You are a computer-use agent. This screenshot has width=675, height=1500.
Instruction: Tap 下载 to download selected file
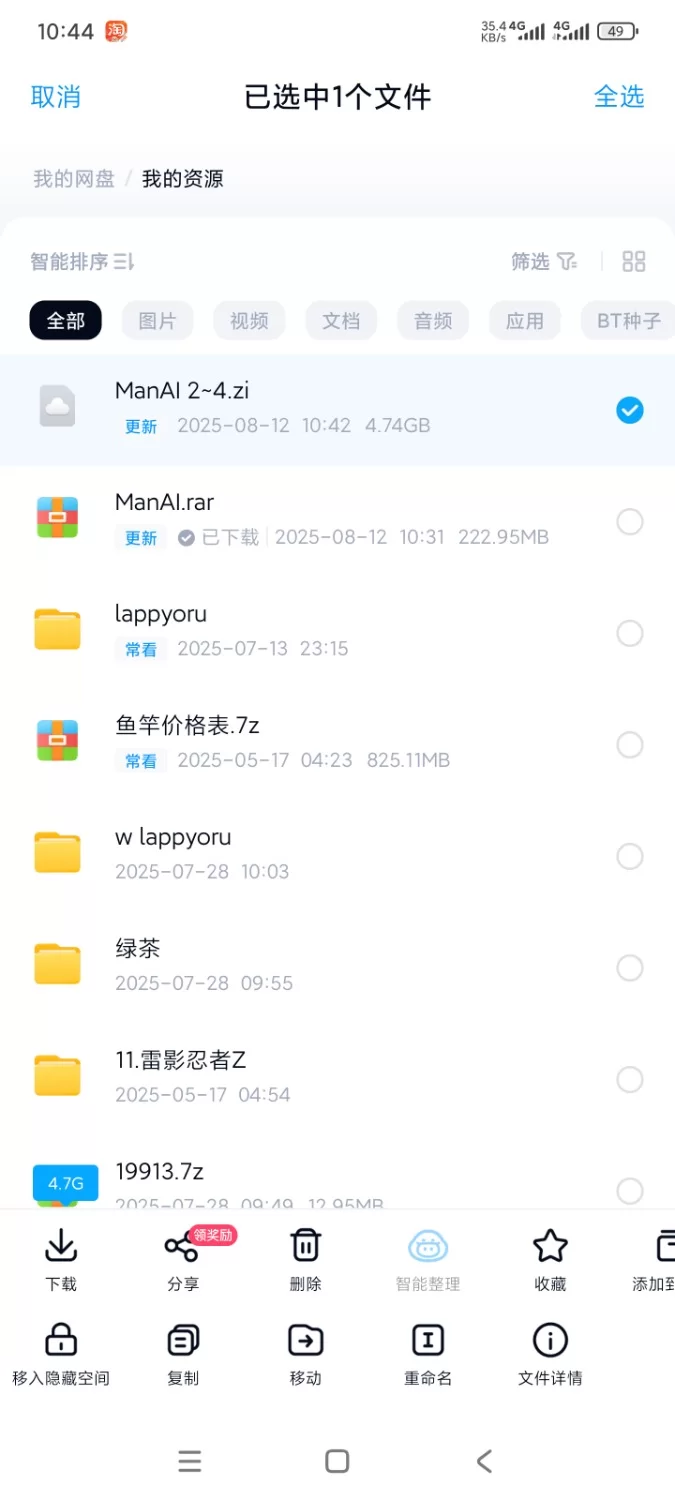tap(61, 1258)
